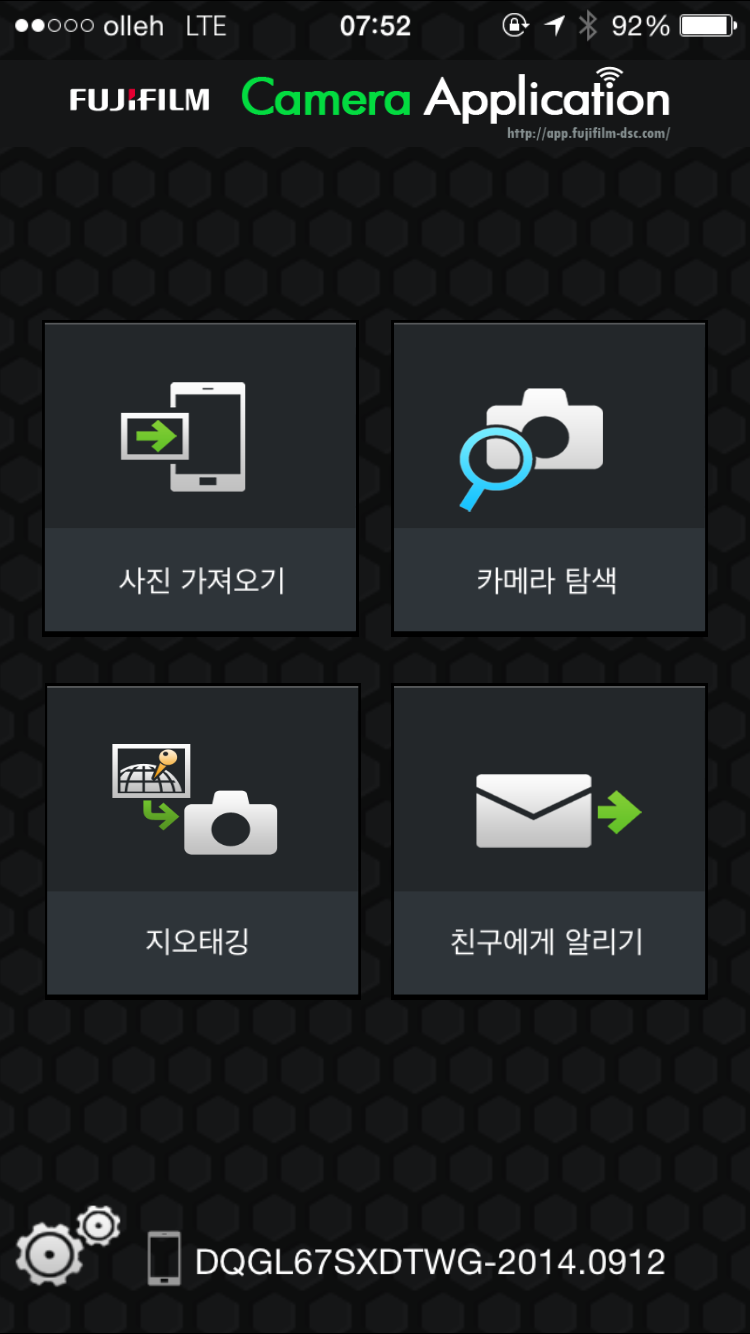This screenshot has width=750, height=1334.
Task: Select 카메라 탐색 (browse camera)
Action: [x=548, y=478]
